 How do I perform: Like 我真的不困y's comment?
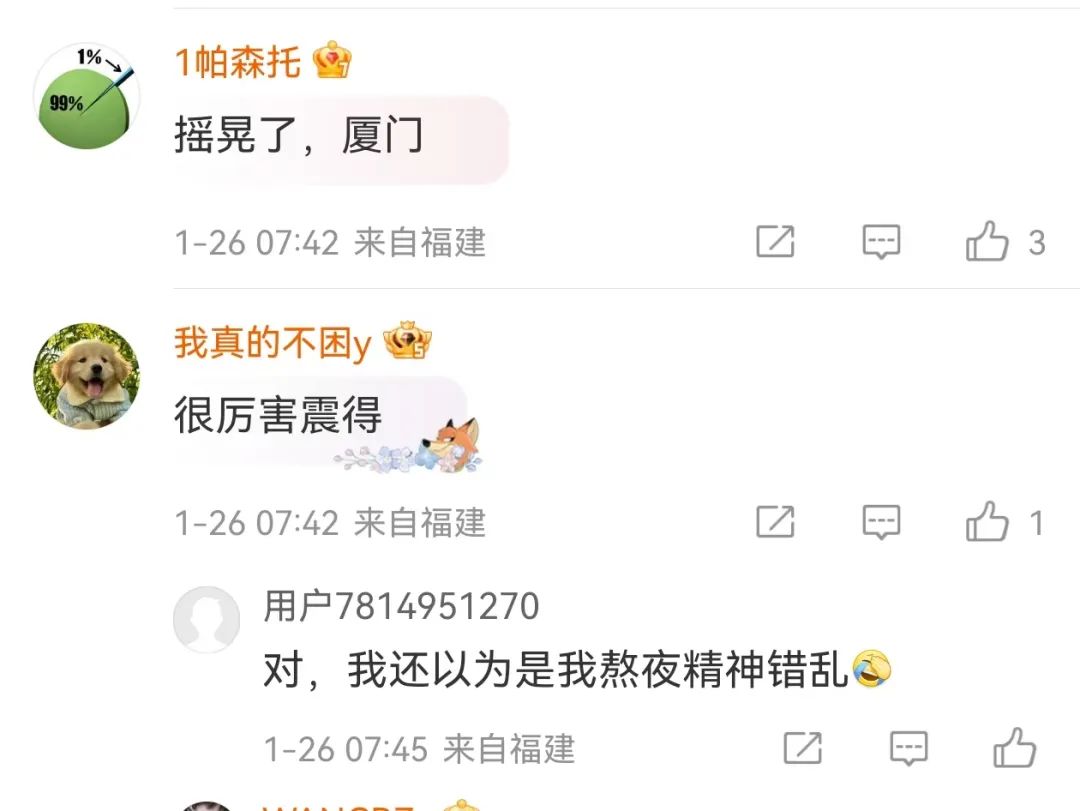(988, 522)
